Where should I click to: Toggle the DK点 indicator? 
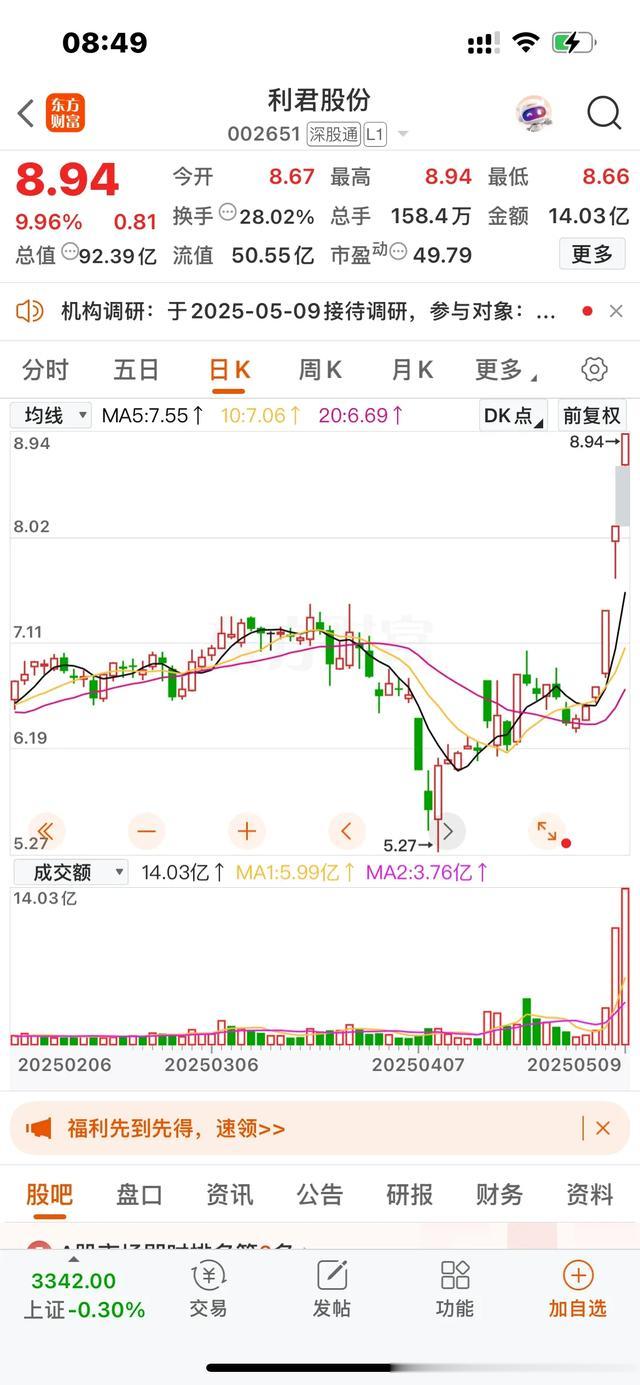coord(514,415)
